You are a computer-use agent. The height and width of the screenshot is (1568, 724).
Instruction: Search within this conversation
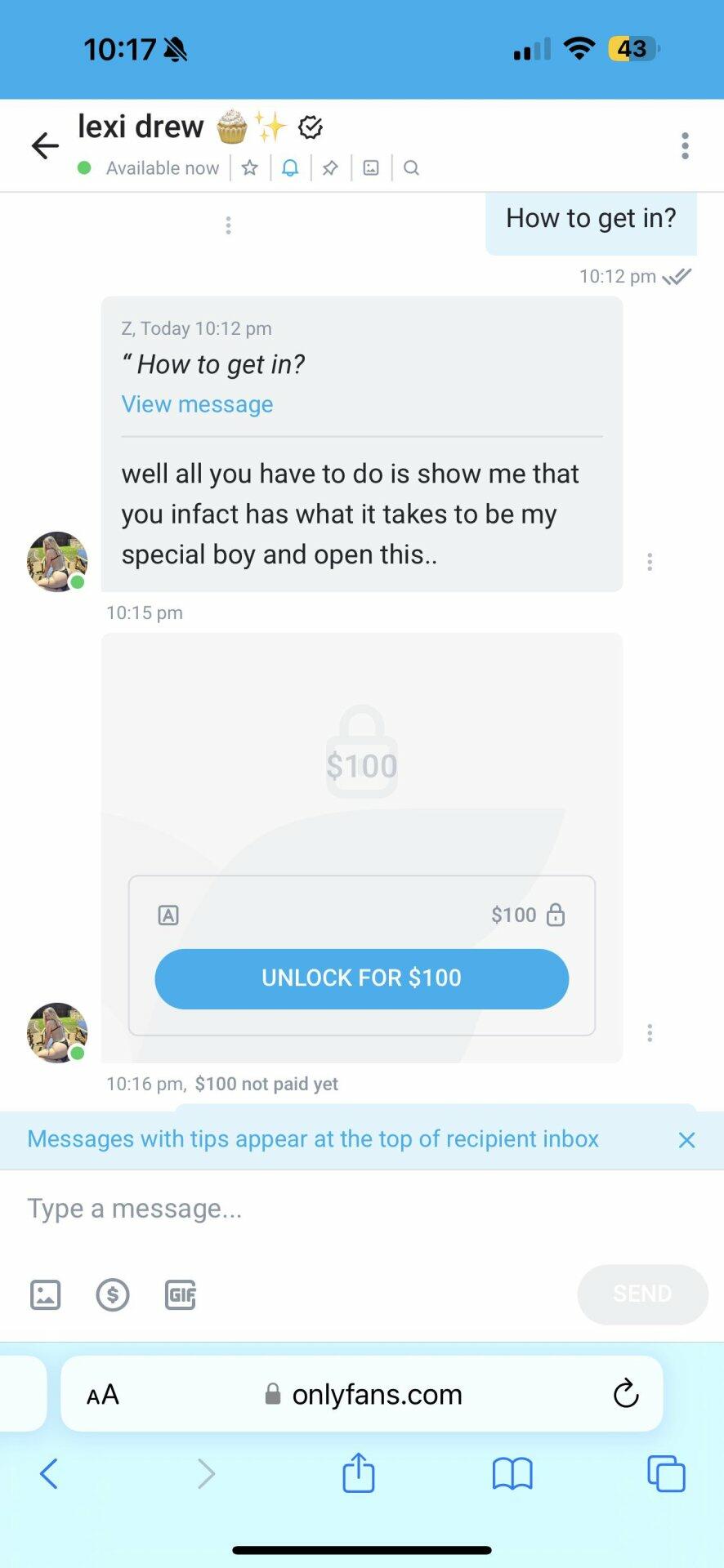click(411, 168)
